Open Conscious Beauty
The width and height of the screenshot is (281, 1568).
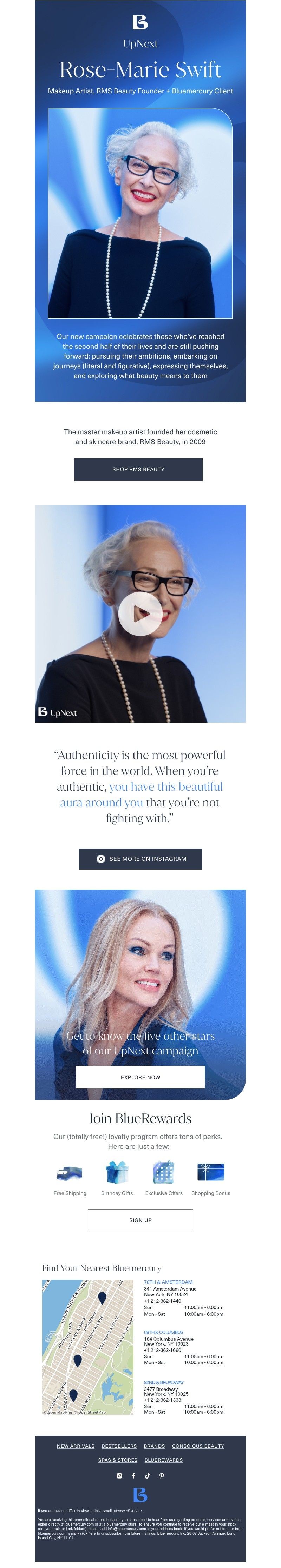point(198,1446)
